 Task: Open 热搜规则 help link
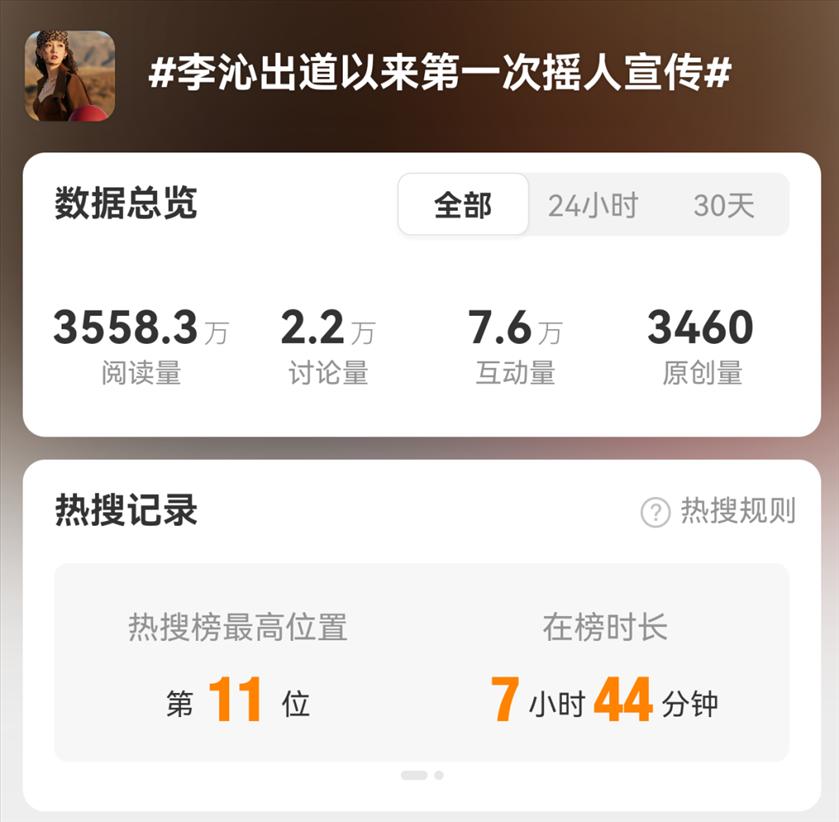[719, 511]
